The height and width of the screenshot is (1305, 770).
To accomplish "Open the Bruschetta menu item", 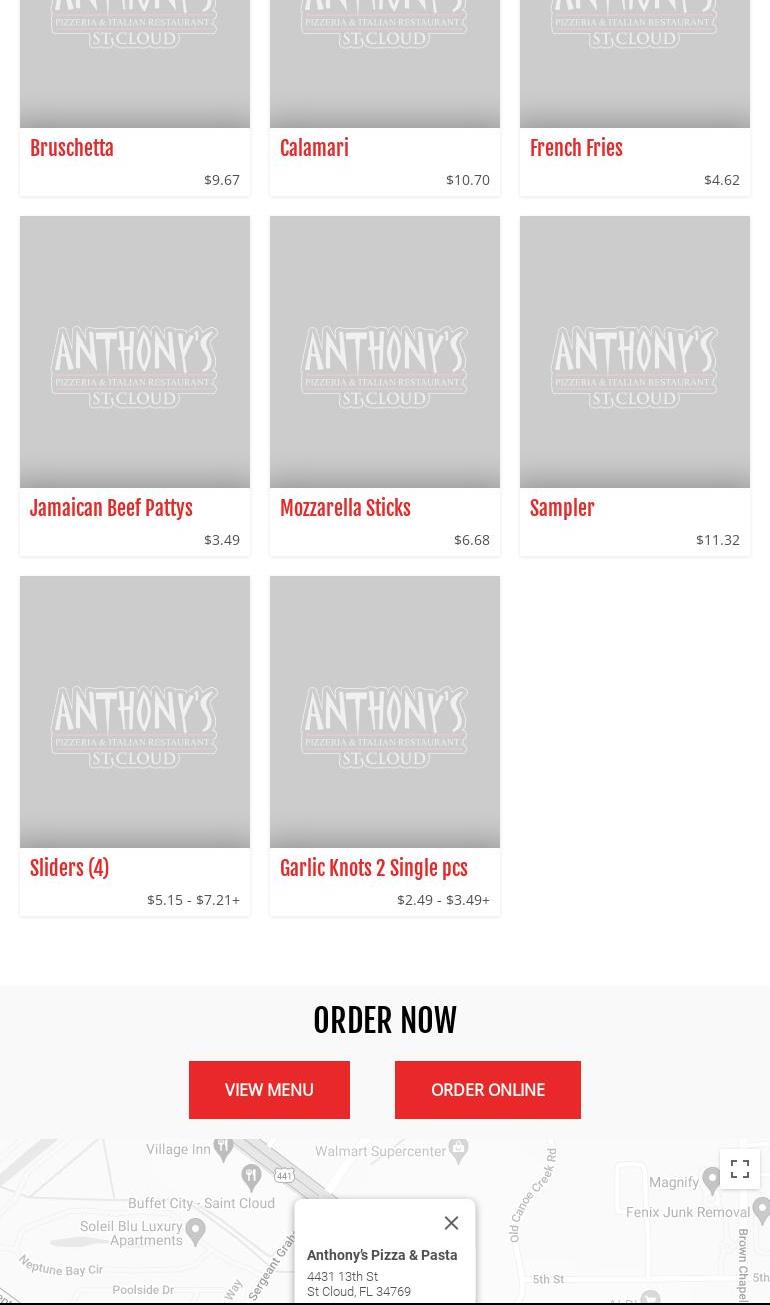I will [x=72, y=148].
